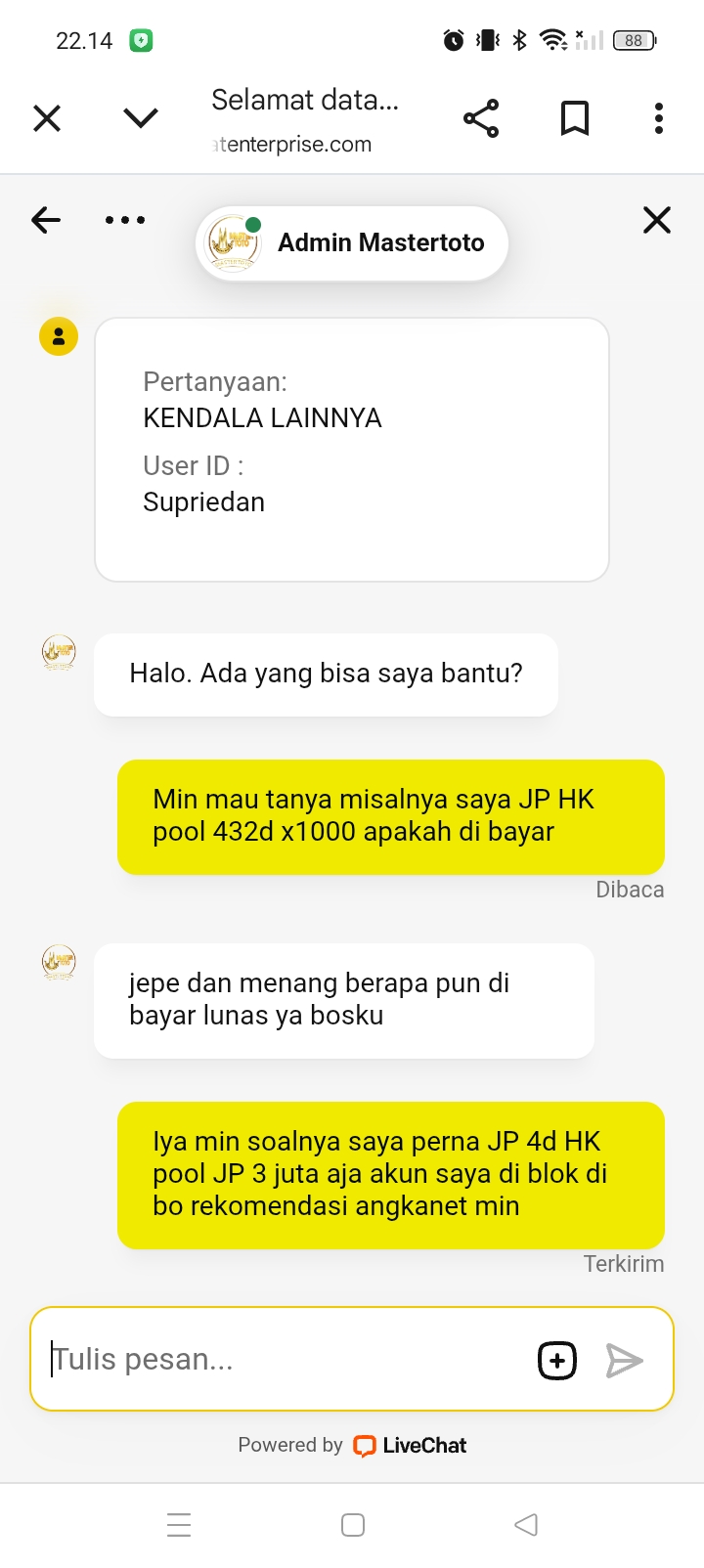This screenshot has height=1568, width=704.
Task: Bookmark this page
Action: pos(575,118)
